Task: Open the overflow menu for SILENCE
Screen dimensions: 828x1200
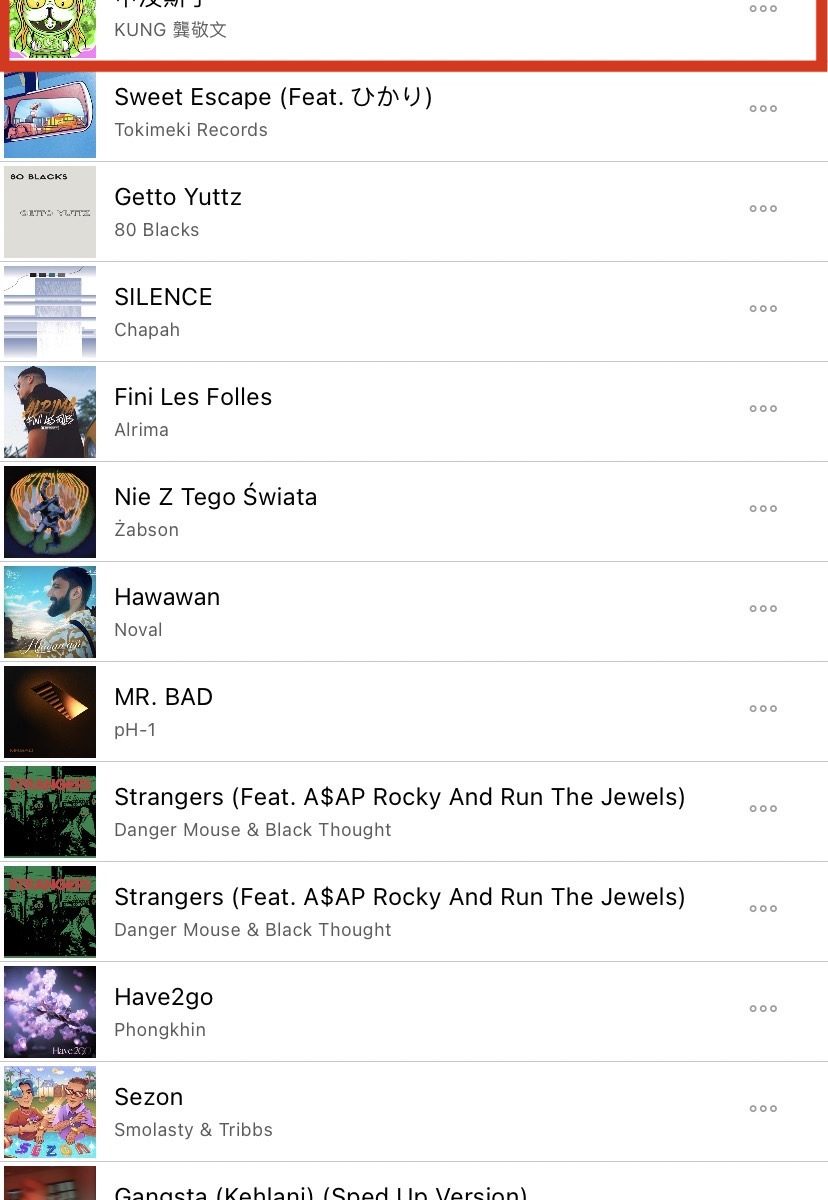Action: [763, 309]
